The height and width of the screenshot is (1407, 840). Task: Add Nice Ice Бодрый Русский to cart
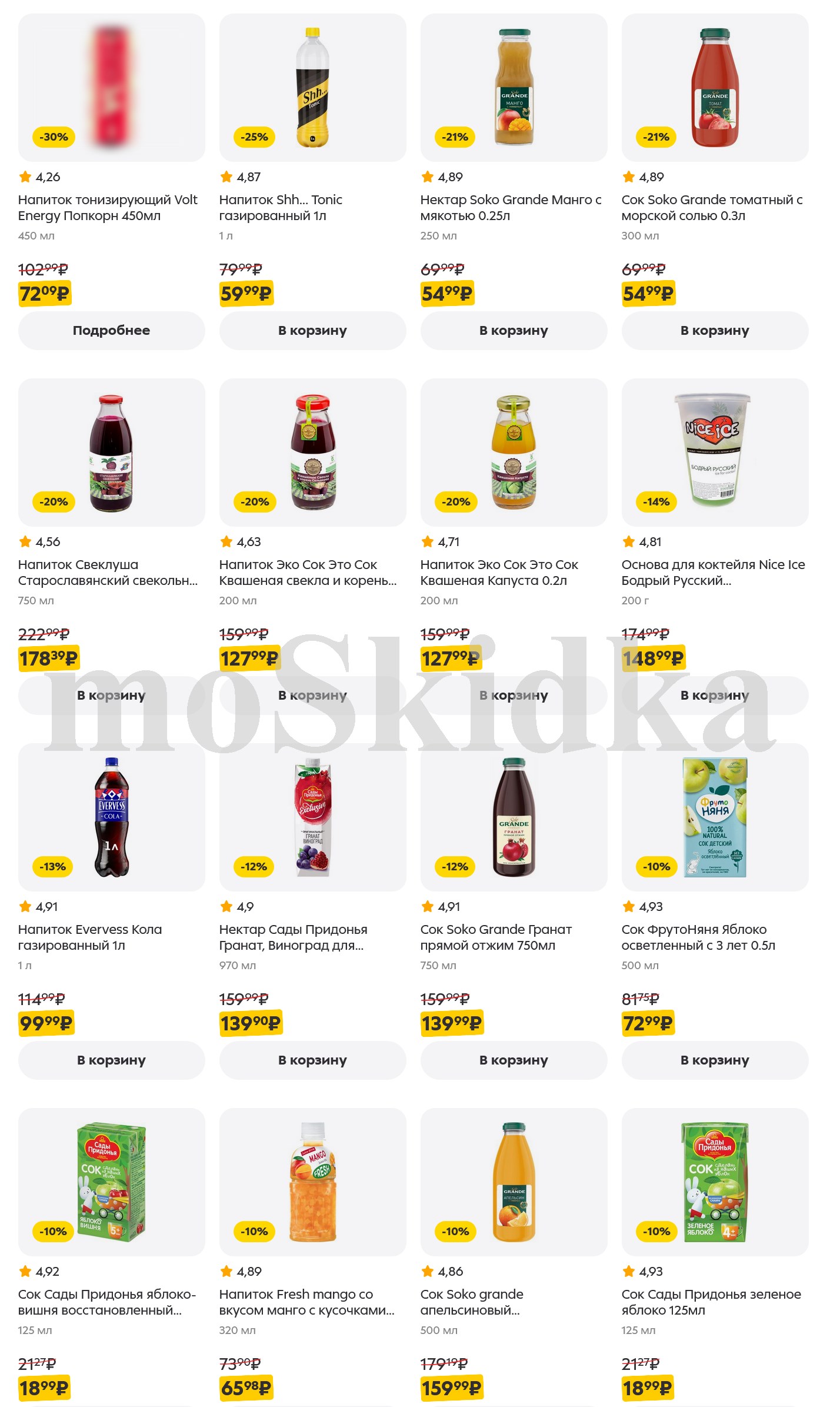(715, 696)
